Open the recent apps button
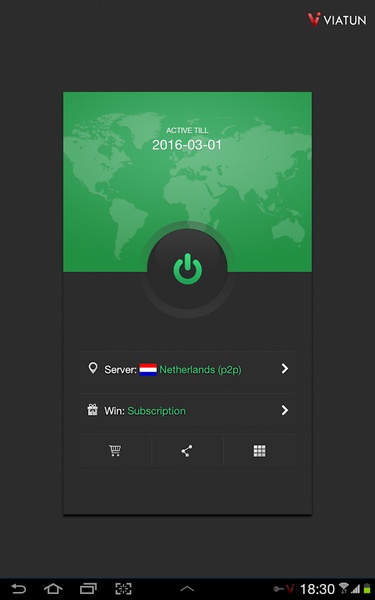The height and width of the screenshot is (600, 375). tap(88, 589)
